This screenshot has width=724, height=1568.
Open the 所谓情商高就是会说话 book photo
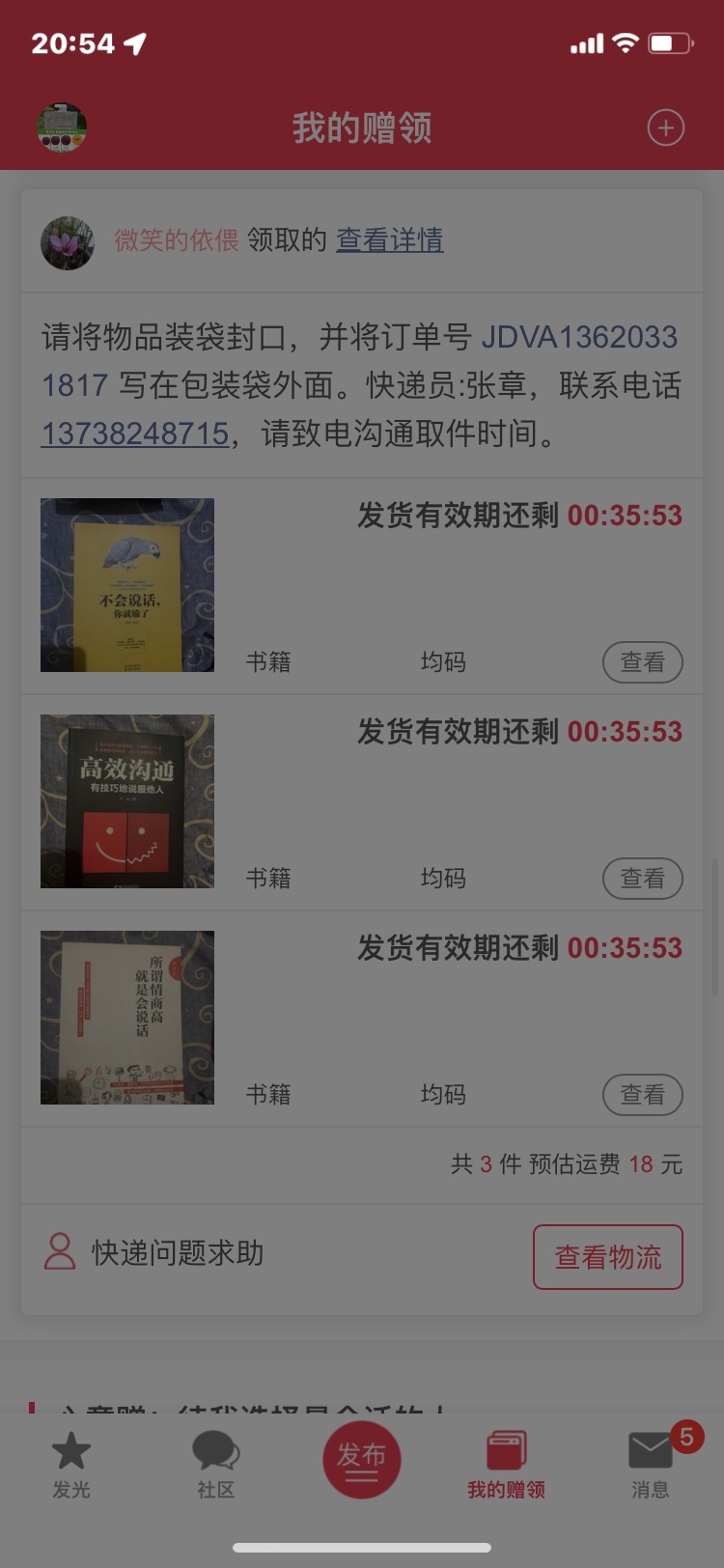tap(127, 1018)
